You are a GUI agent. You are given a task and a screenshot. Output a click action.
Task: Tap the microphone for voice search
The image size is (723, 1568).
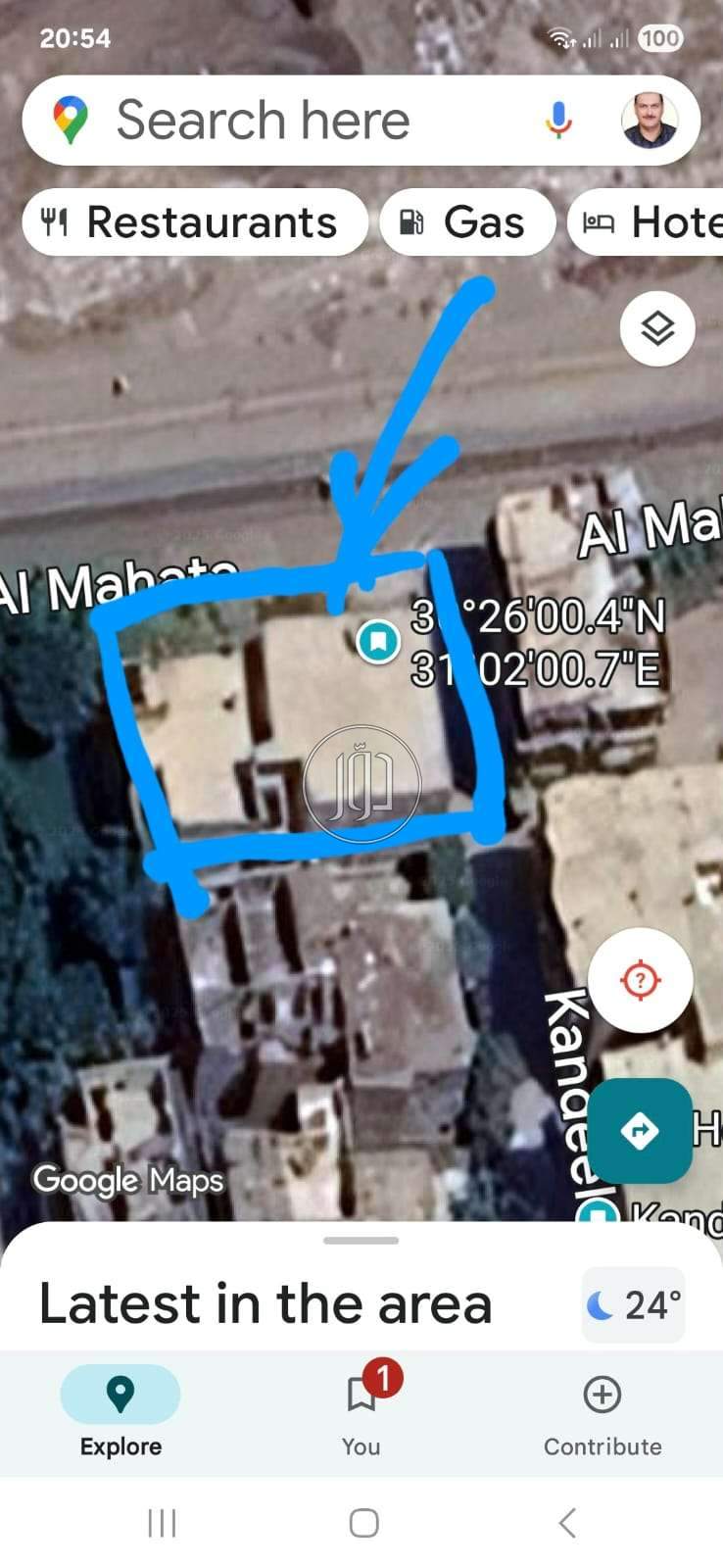point(558,120)
